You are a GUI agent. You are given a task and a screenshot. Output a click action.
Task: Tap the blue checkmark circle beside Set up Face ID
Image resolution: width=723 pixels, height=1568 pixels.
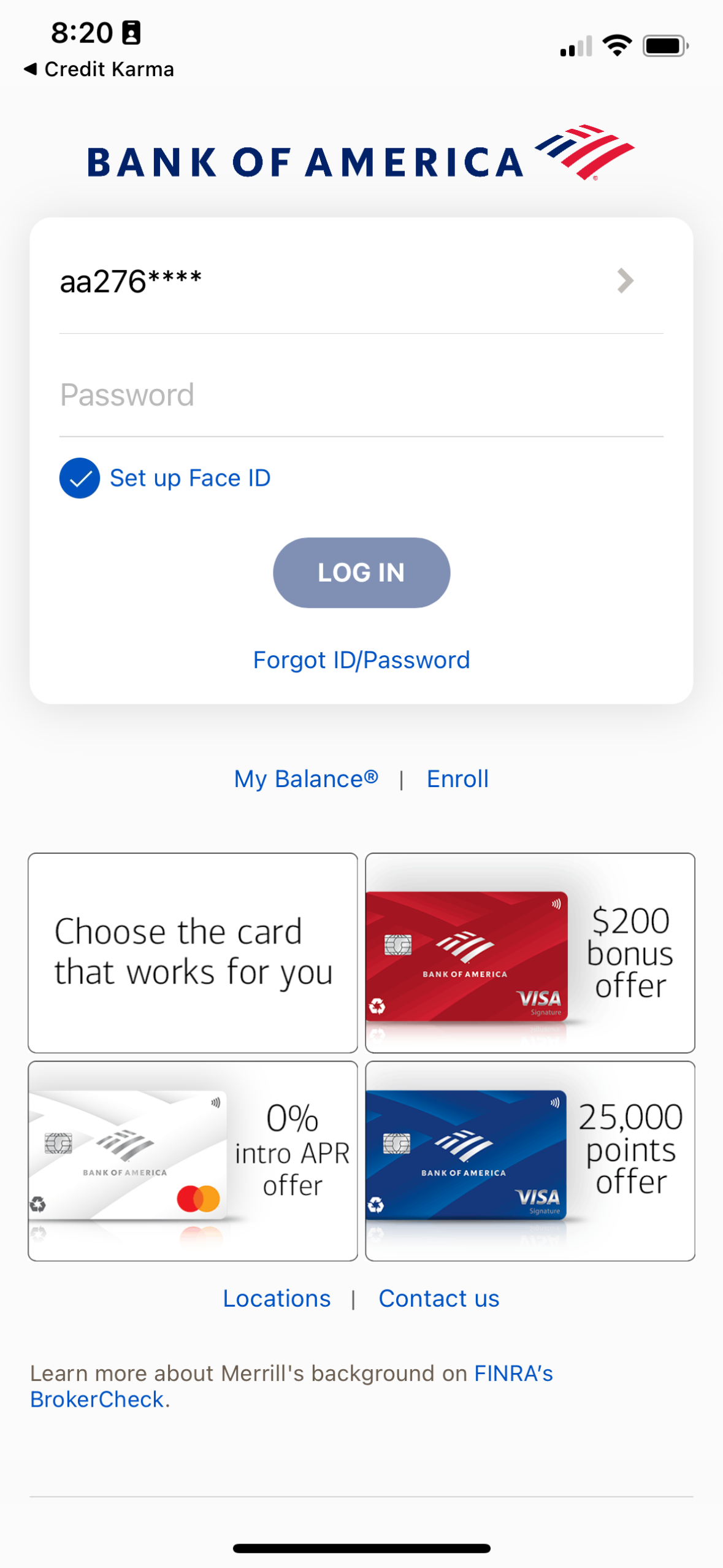tap(79, 478)
